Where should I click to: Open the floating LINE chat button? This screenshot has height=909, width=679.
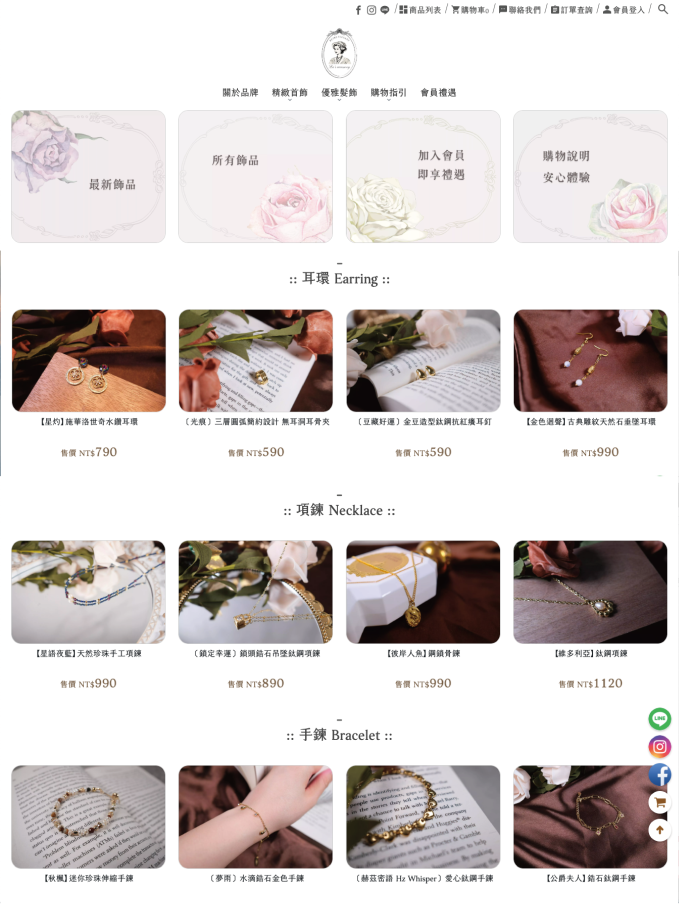[659, 719]
